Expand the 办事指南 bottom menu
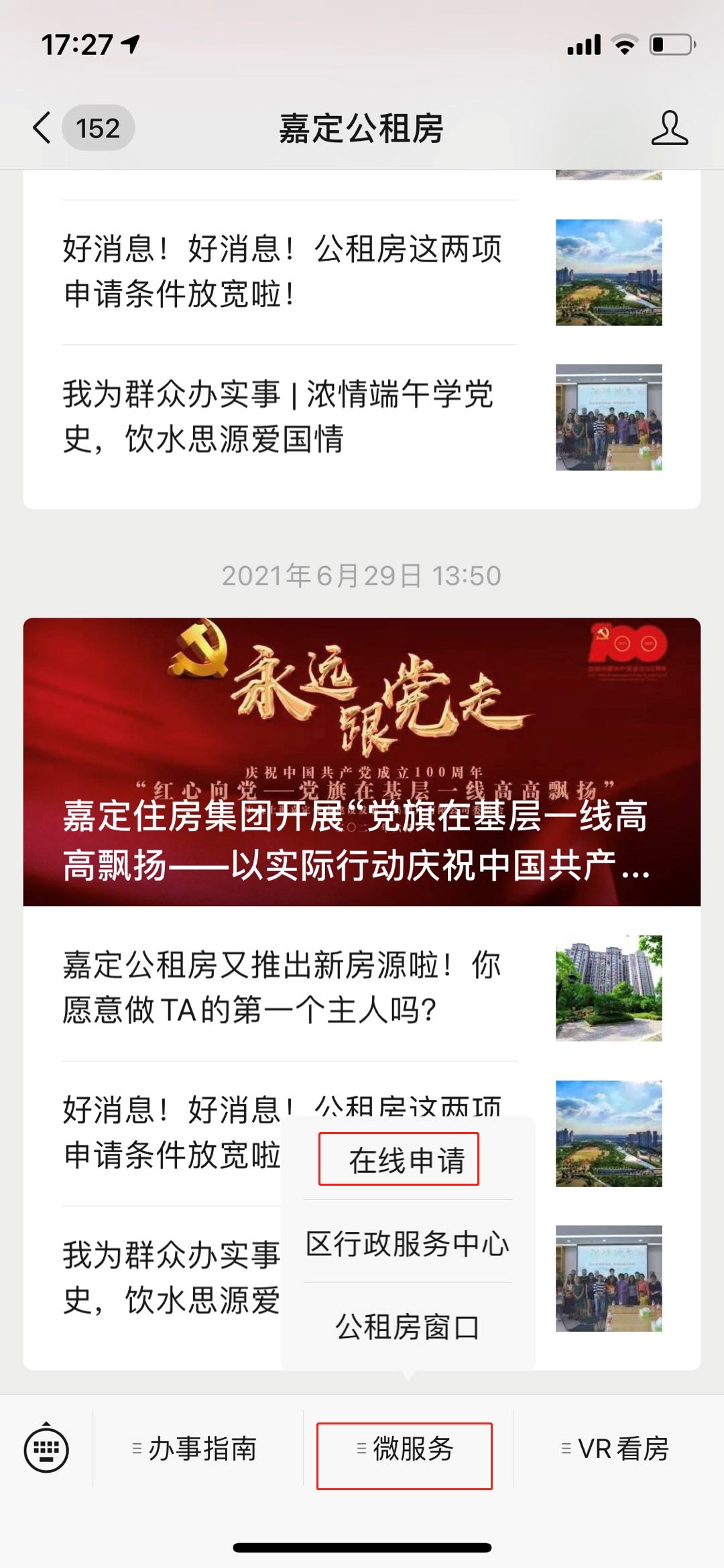 pos(198,1449)
